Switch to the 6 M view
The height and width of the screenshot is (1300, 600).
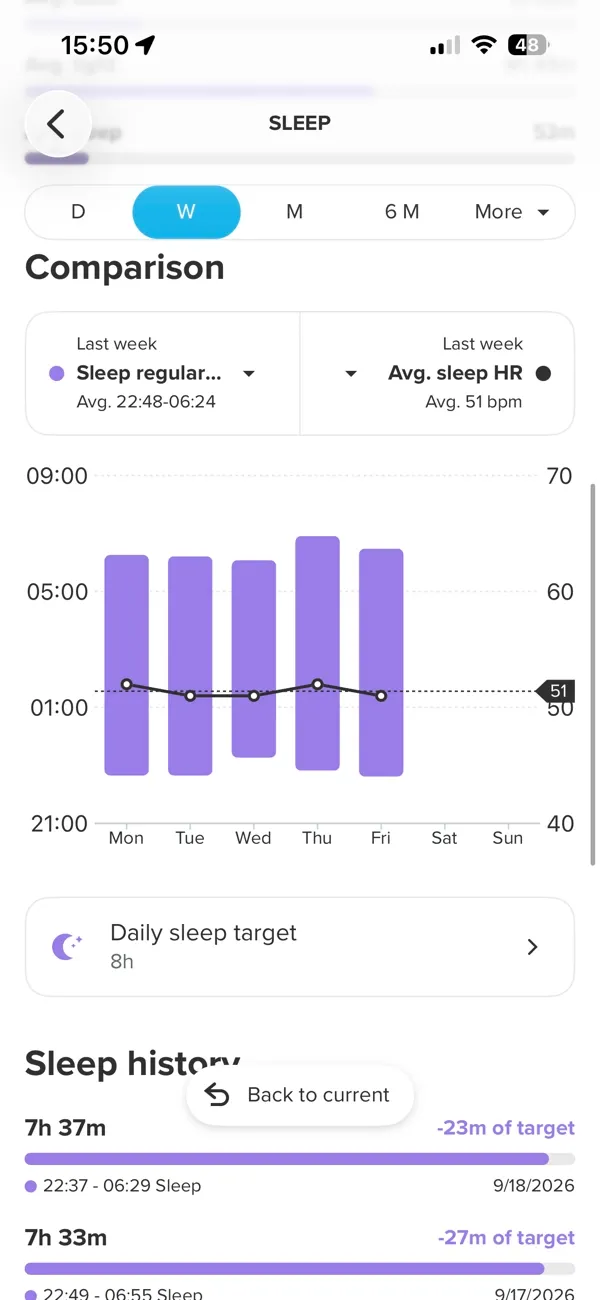[402, 212]
